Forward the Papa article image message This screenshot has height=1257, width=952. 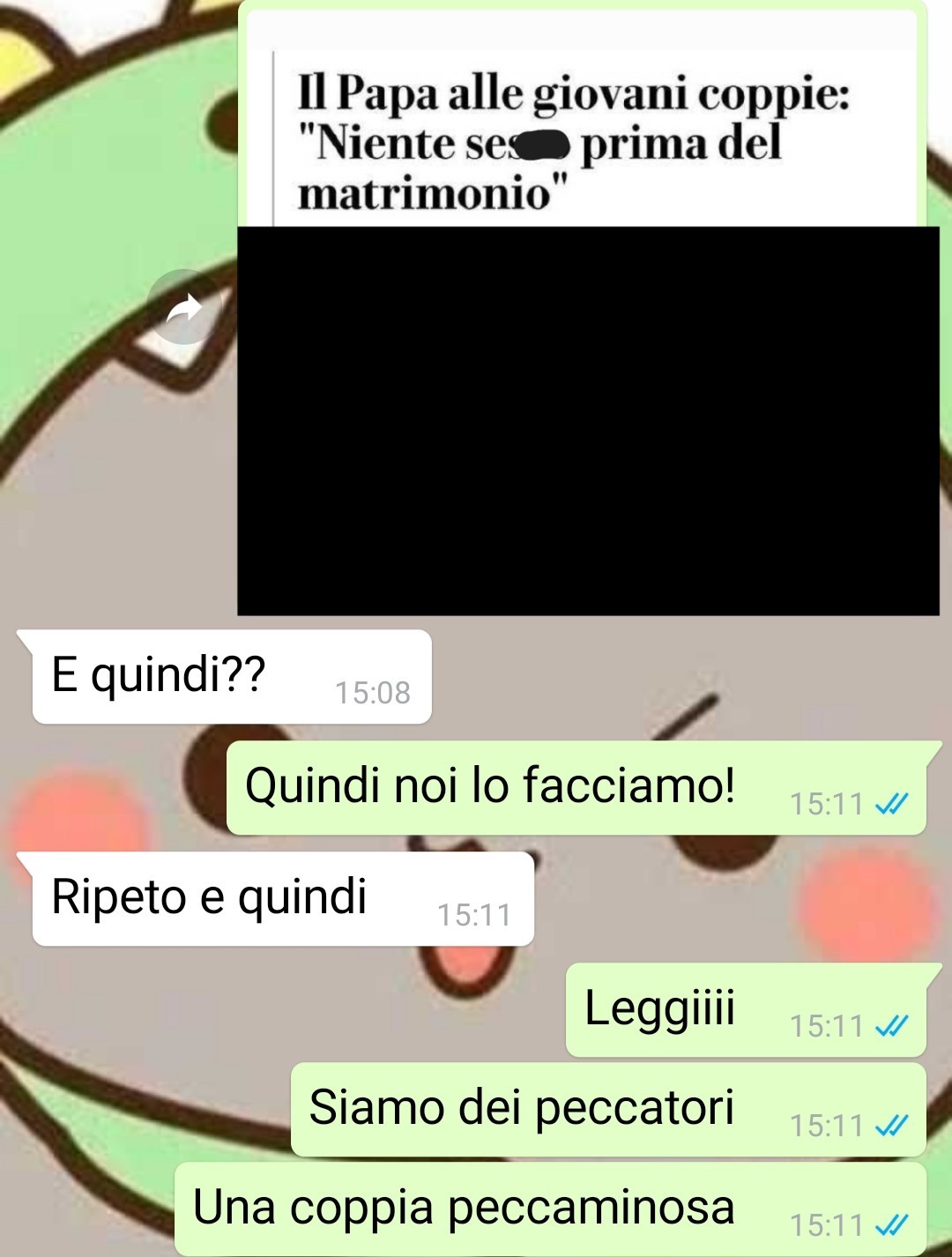click(184, 308)
